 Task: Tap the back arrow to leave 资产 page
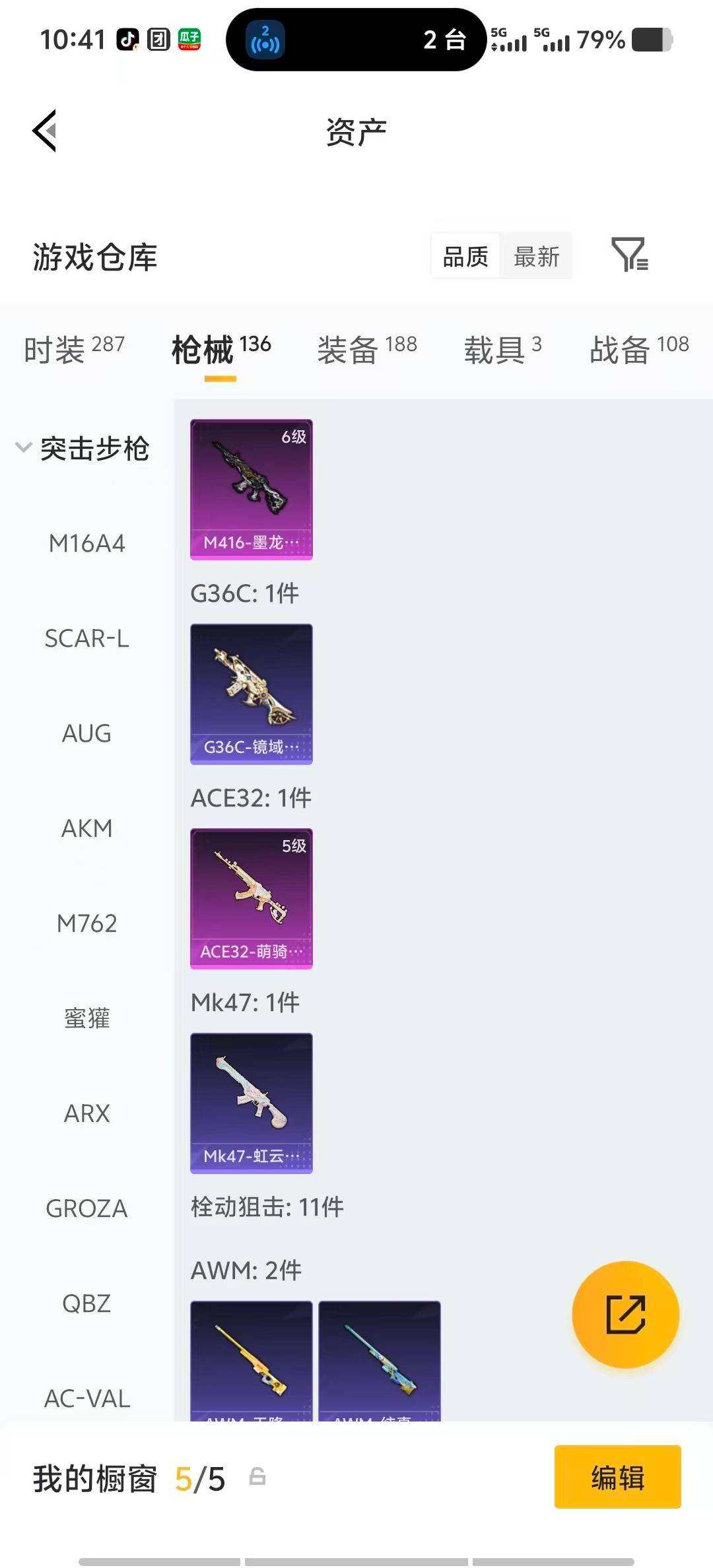coord(44,130)
